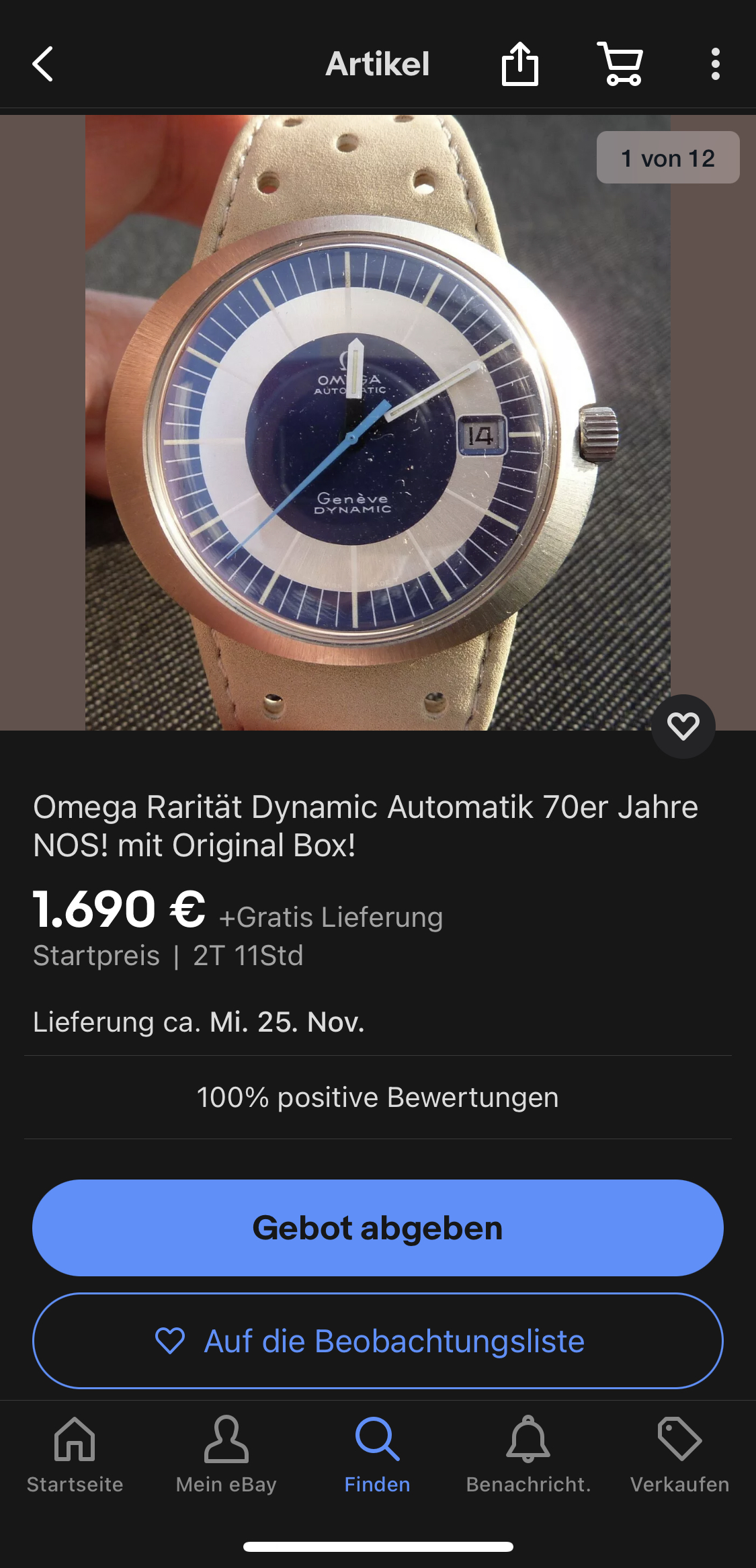Open the shopping cart
756x1568 pixels.
(x=620, y=65)
